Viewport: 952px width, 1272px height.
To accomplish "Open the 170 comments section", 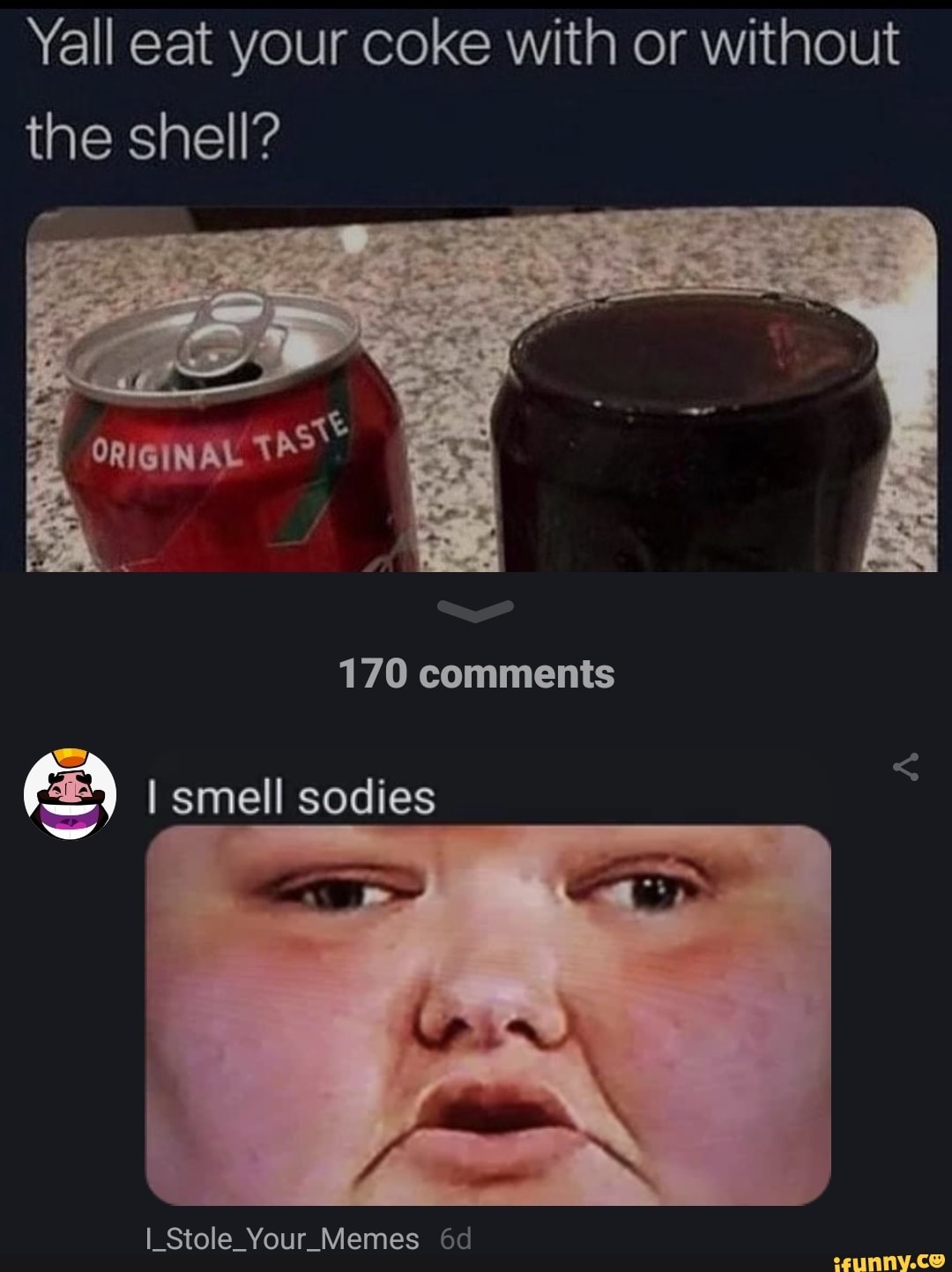I will pyautogui.click(x=476, y=674).
